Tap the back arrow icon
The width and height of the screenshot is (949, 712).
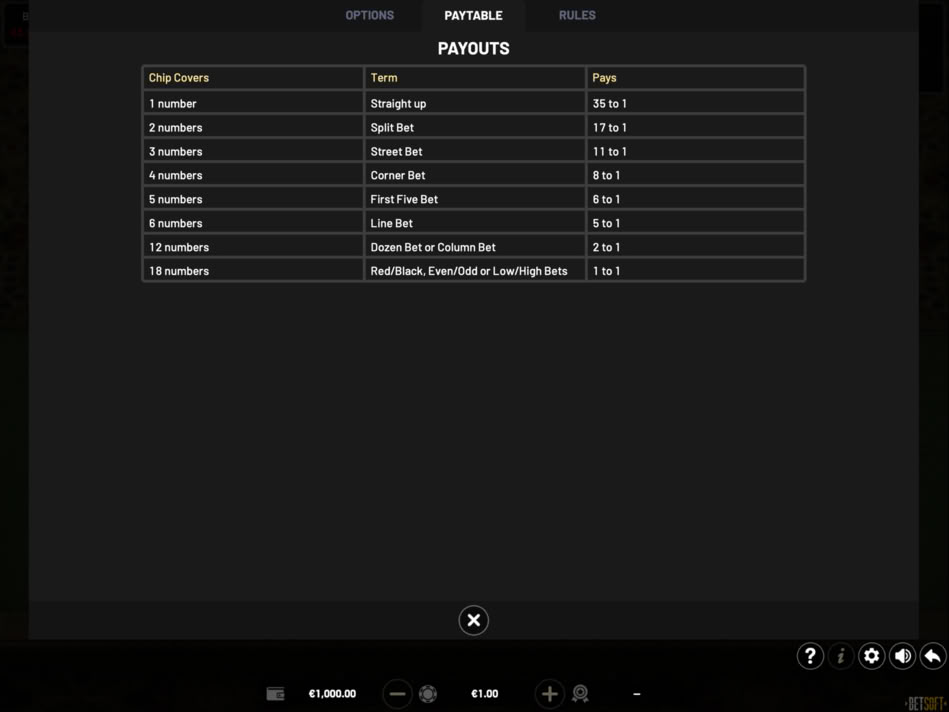[x=933, y=656]
